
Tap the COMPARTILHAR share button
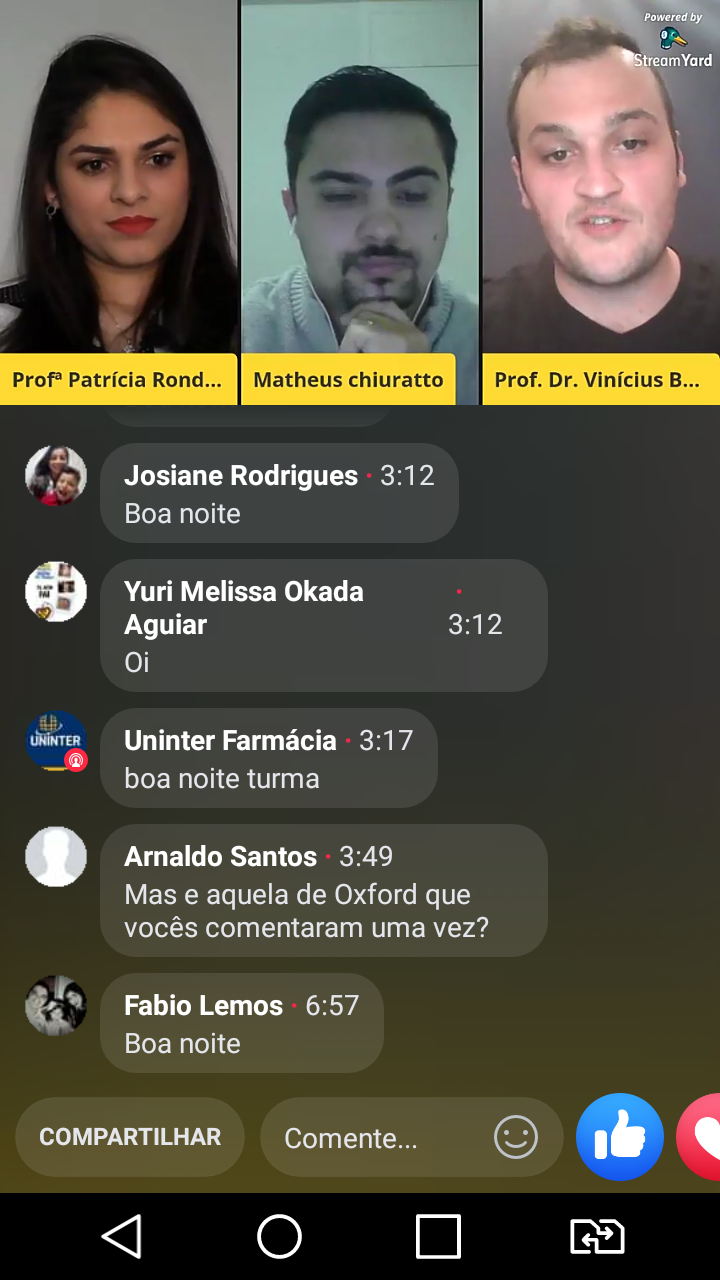point(130,1137)
